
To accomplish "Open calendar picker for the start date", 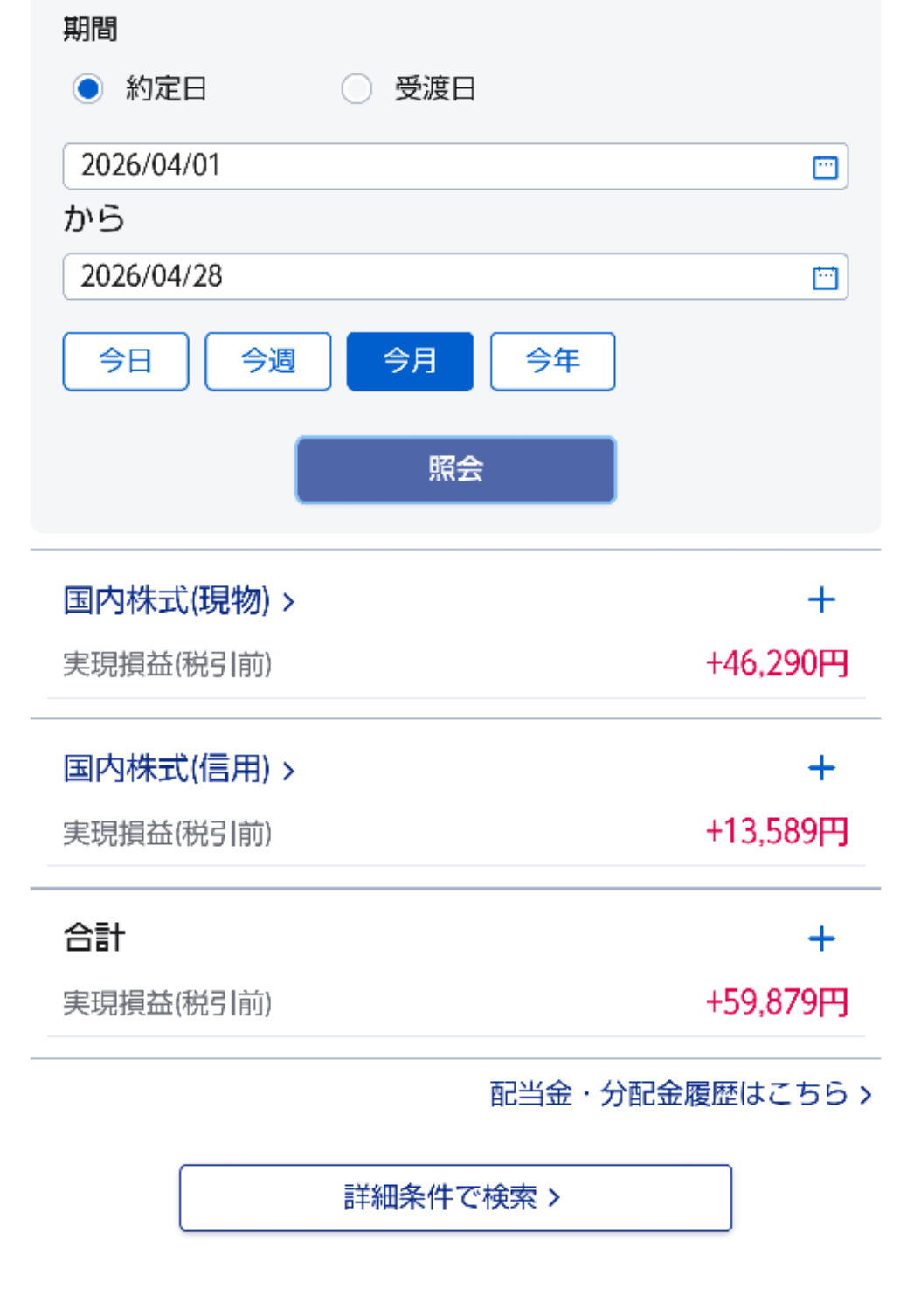I will tap(825, 167).
